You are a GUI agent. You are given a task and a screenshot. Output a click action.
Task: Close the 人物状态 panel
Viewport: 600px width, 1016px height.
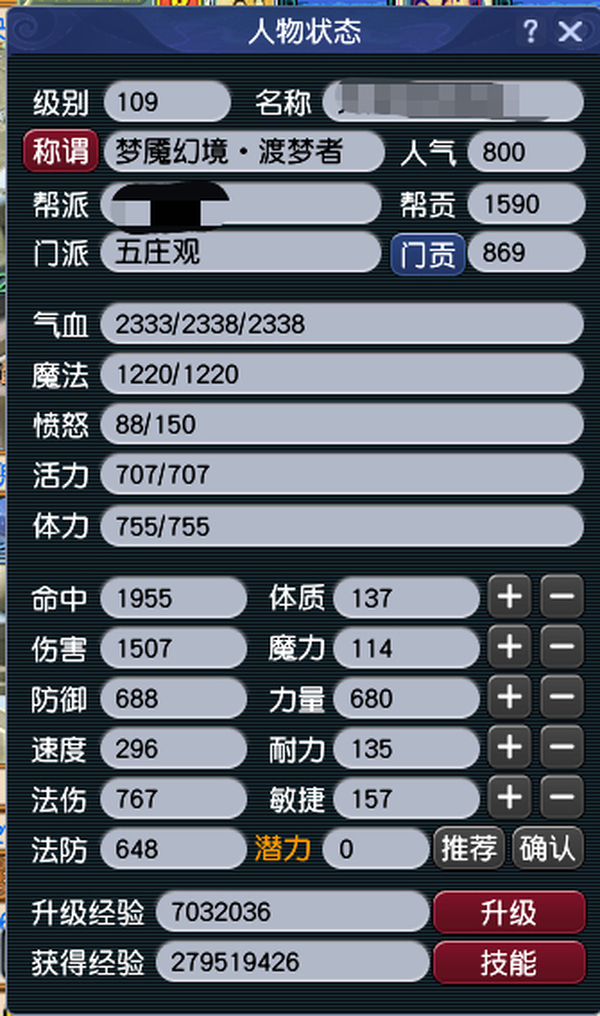coord(571,32)
